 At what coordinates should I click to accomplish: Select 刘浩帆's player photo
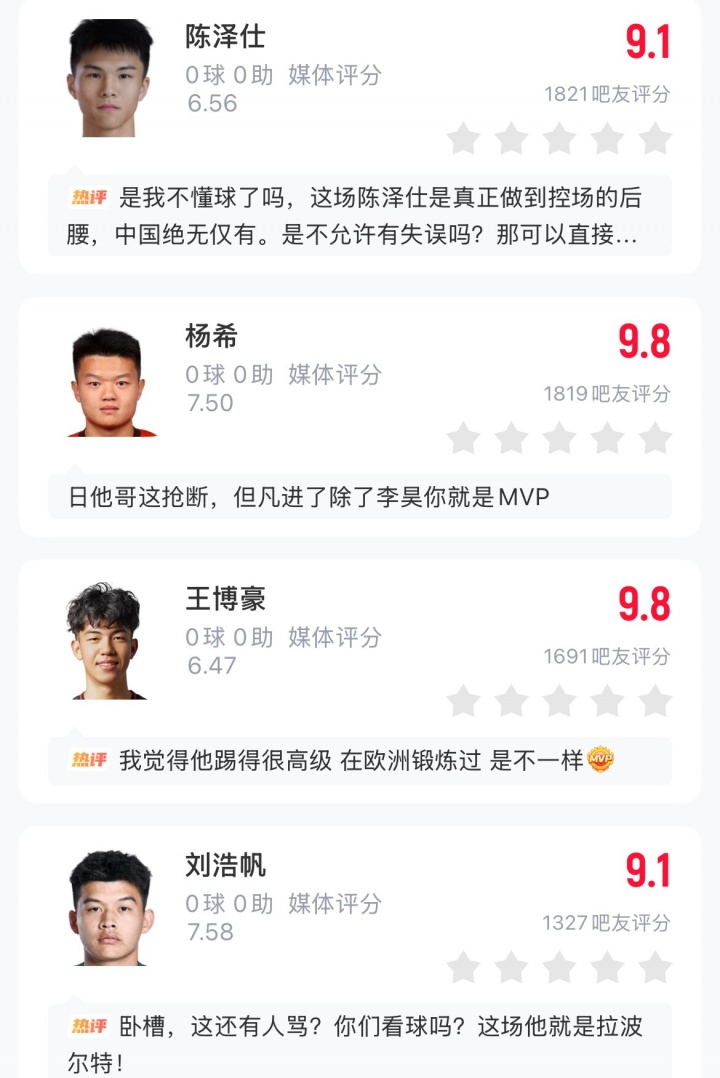click(x=109, y=908)
